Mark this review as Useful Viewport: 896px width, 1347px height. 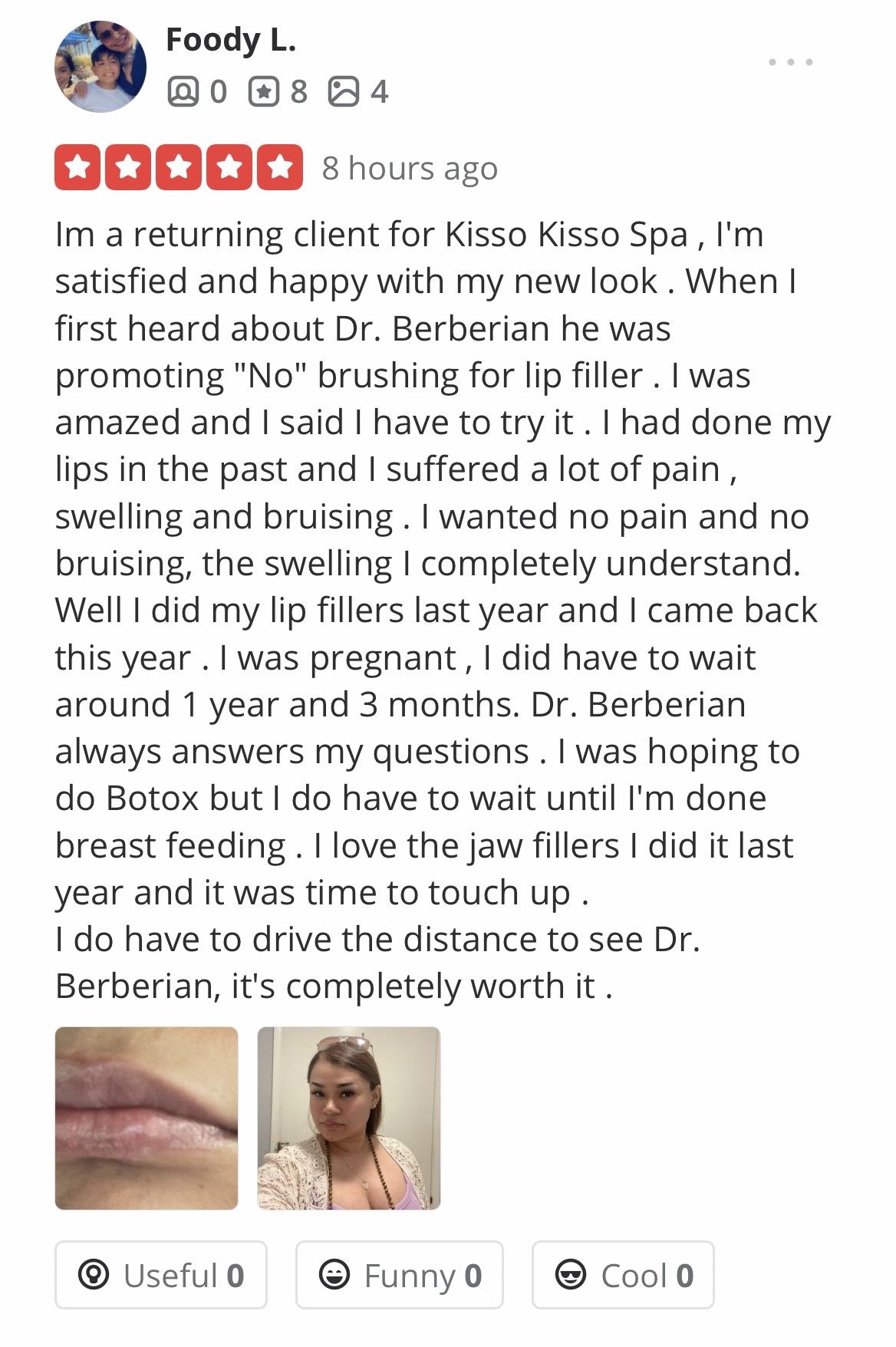[x=161, y=1275]
